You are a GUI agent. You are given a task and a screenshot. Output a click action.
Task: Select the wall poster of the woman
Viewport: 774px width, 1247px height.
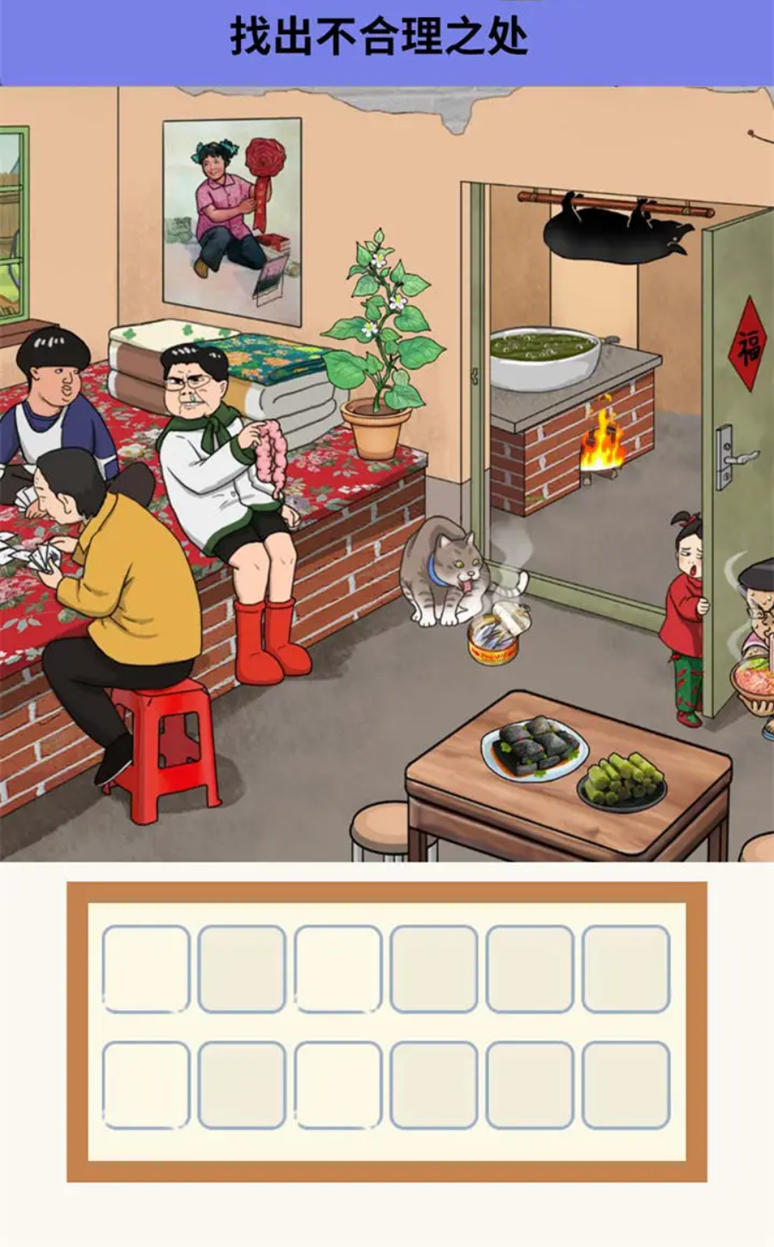click(232, 220)
